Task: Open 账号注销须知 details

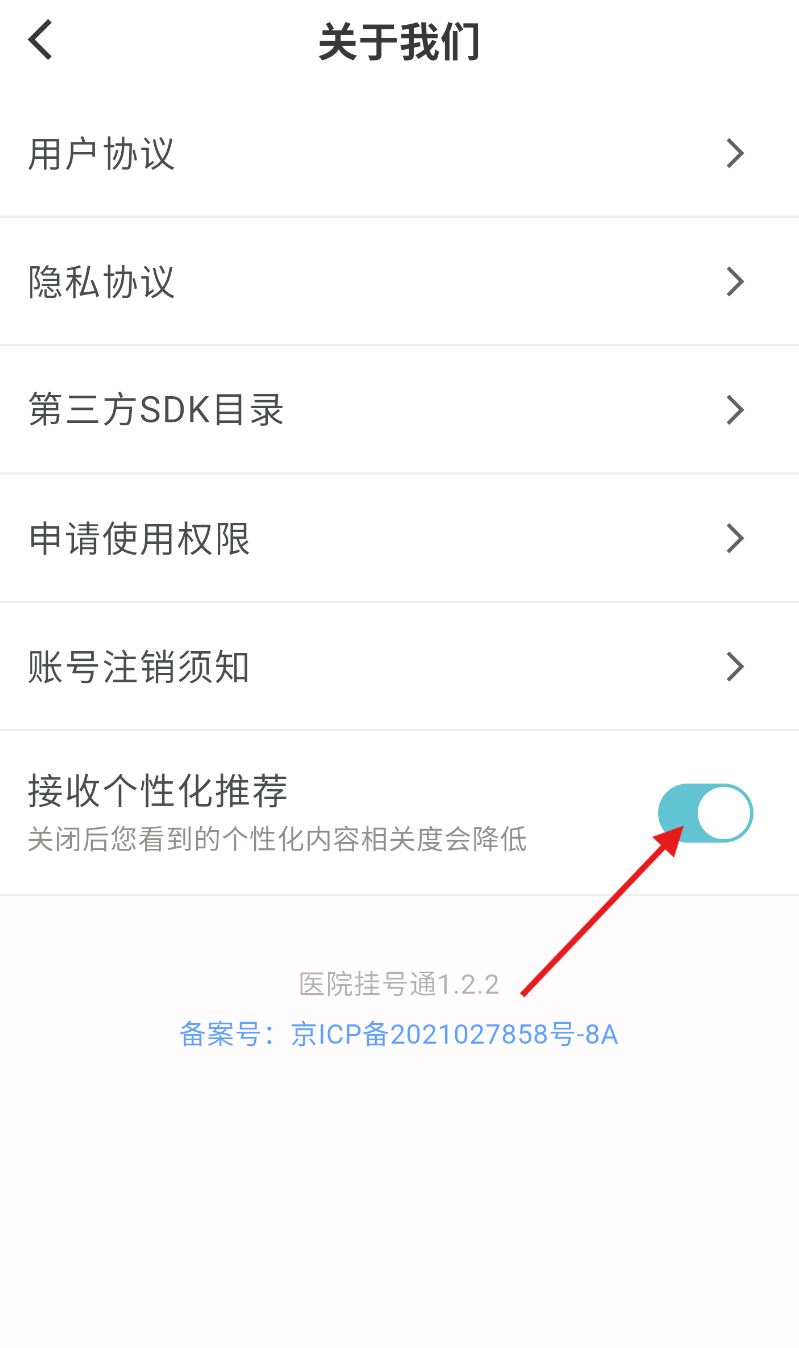Action: tap(399, 667)
